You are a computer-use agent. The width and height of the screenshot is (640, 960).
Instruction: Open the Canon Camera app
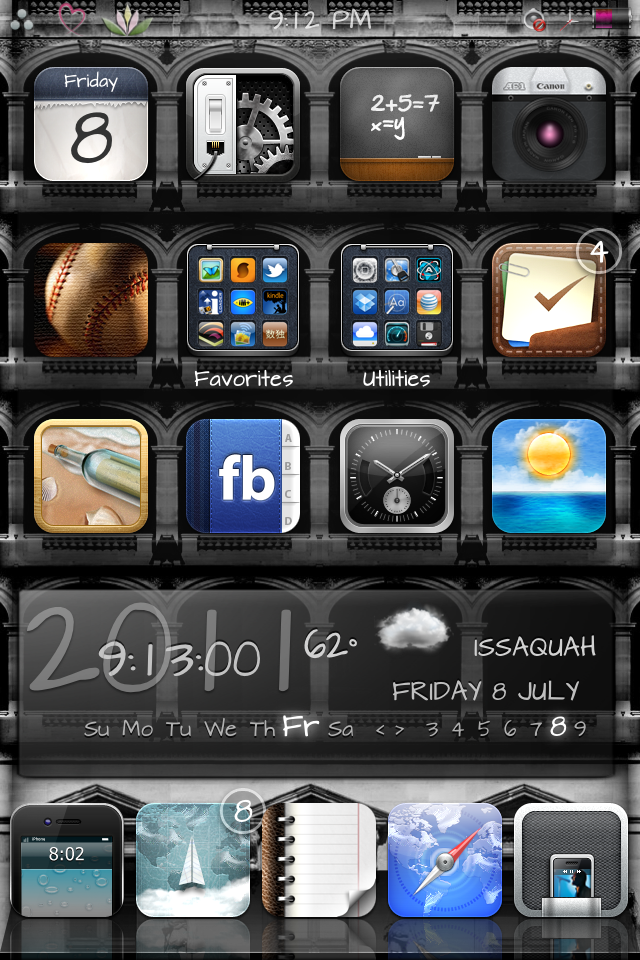point(549,124)
